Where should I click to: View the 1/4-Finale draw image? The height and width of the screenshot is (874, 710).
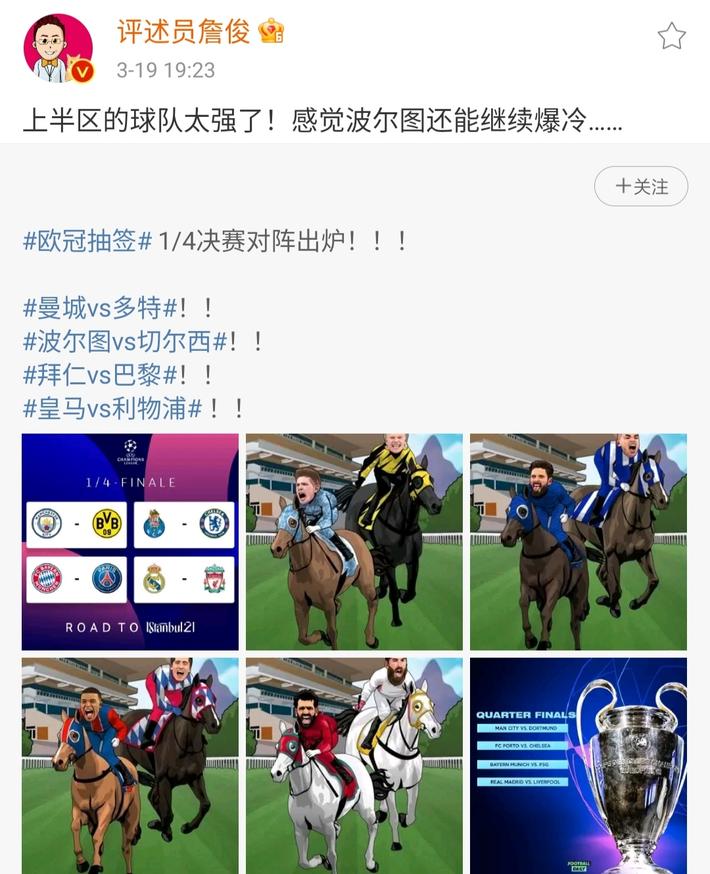pos(130,542)
